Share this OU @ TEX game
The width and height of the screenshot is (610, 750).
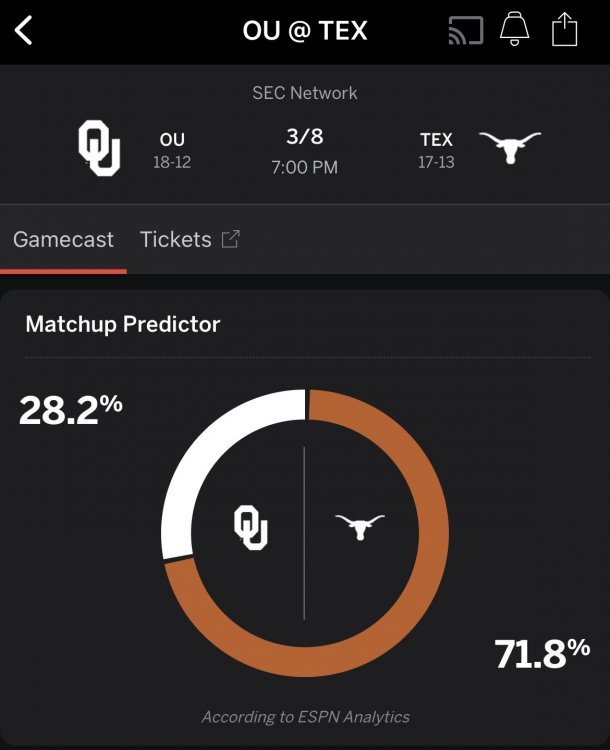point(565,29)
